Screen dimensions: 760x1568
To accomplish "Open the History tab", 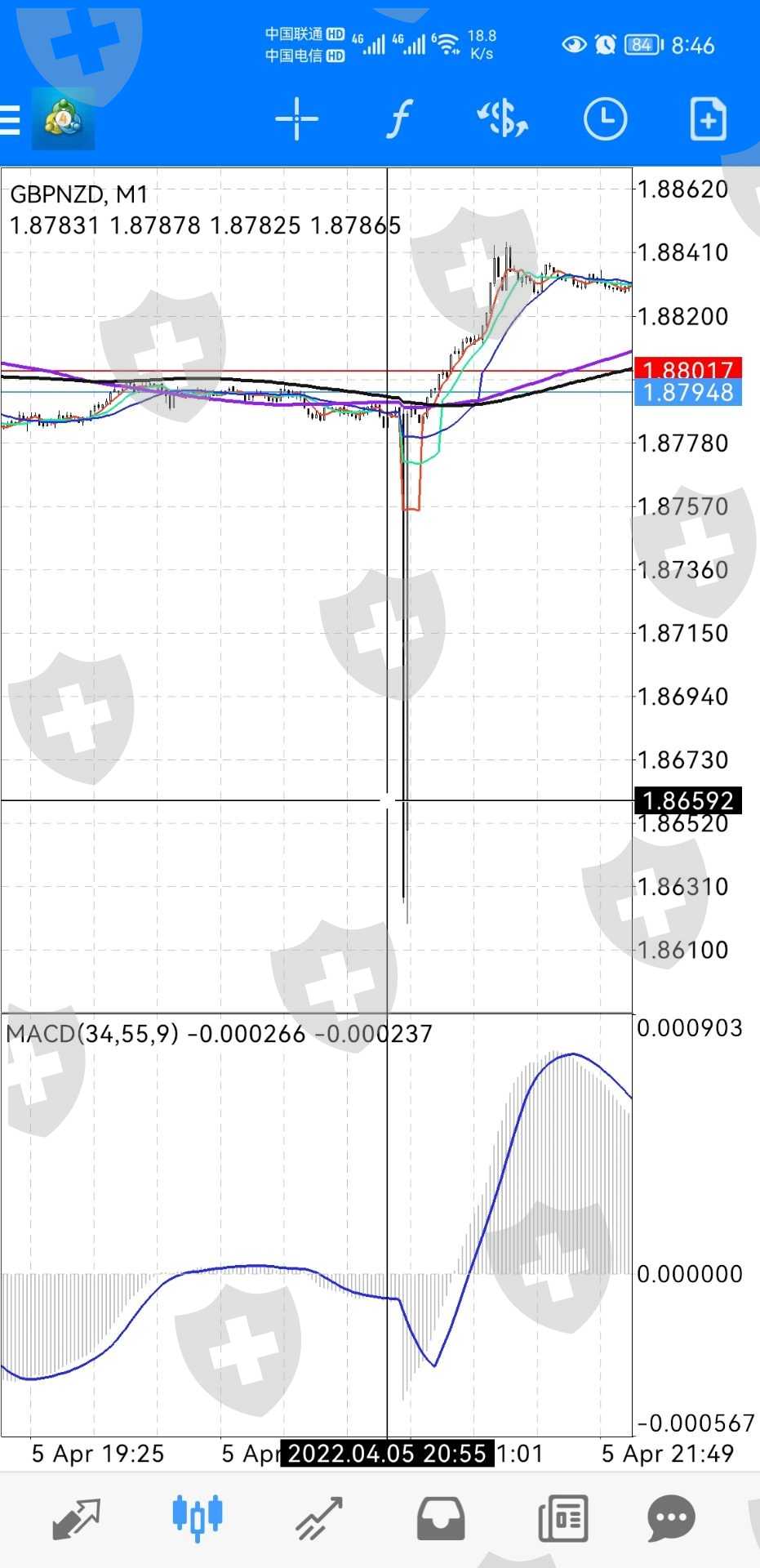I will (441, 1520).
